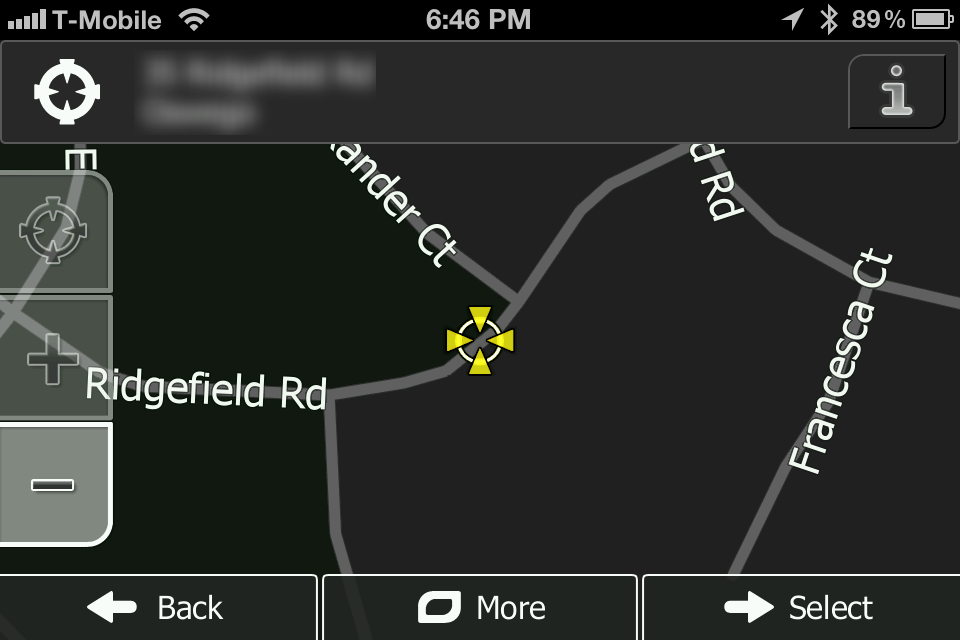Confirm location with the Select button
This screenshot has width=960, height=640.
800,607
